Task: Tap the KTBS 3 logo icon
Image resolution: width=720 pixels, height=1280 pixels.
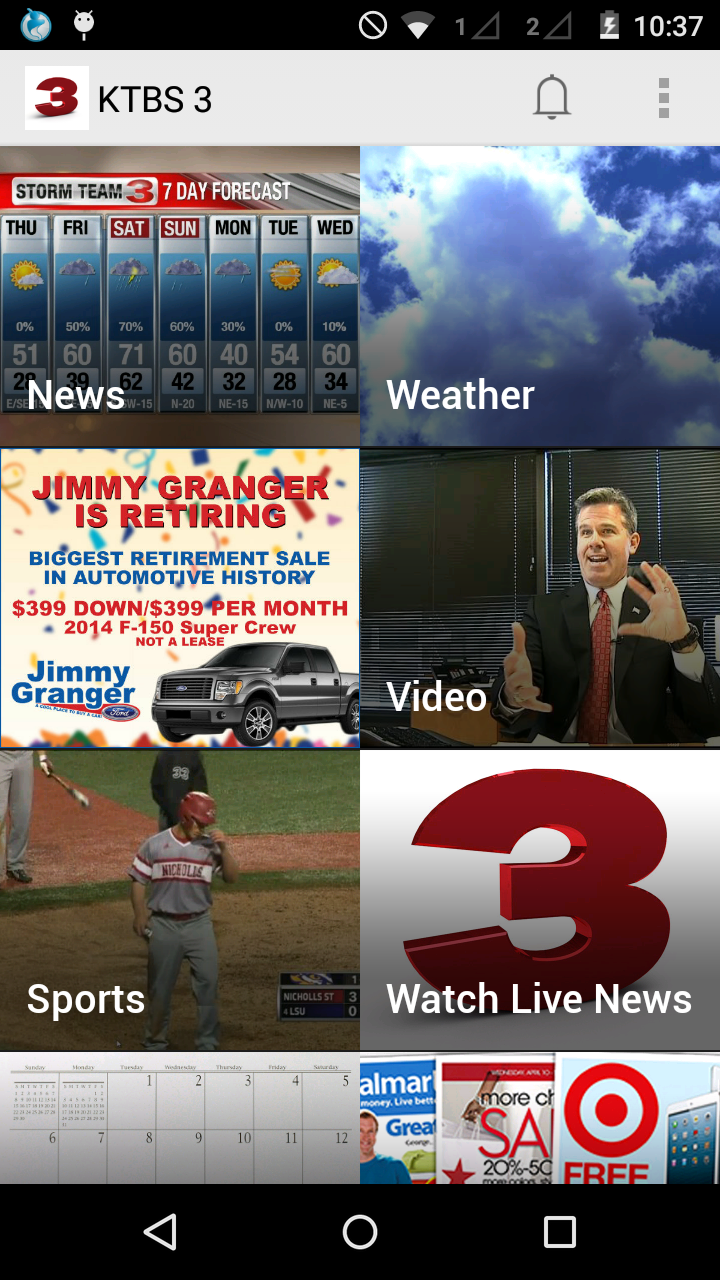Action: 57,97
